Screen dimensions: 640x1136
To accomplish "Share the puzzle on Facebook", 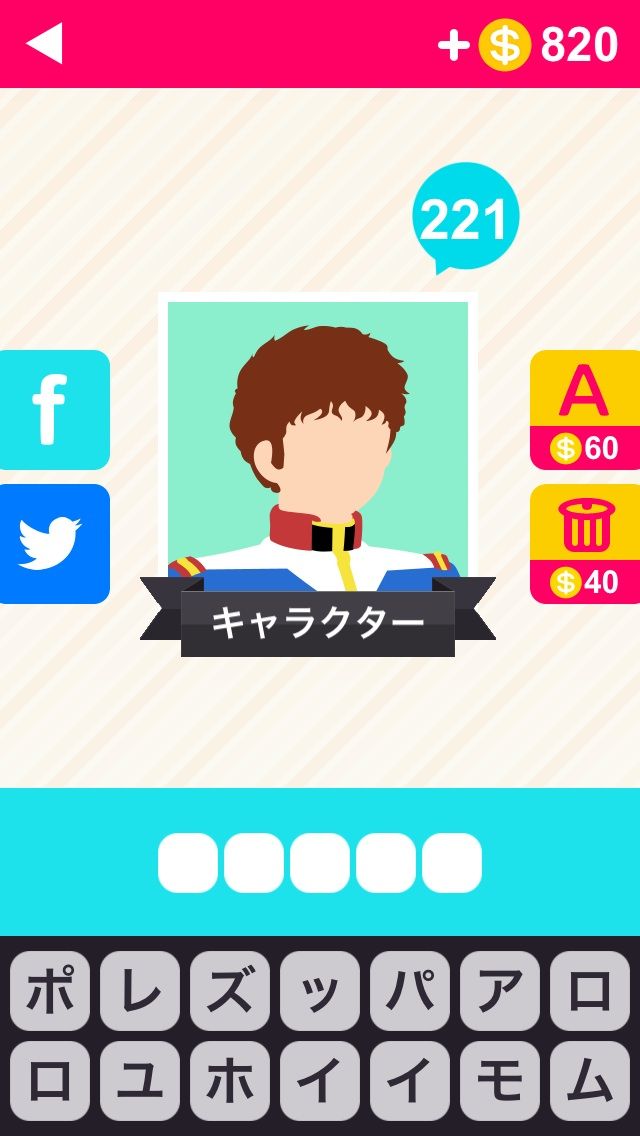I will [52, 410].
